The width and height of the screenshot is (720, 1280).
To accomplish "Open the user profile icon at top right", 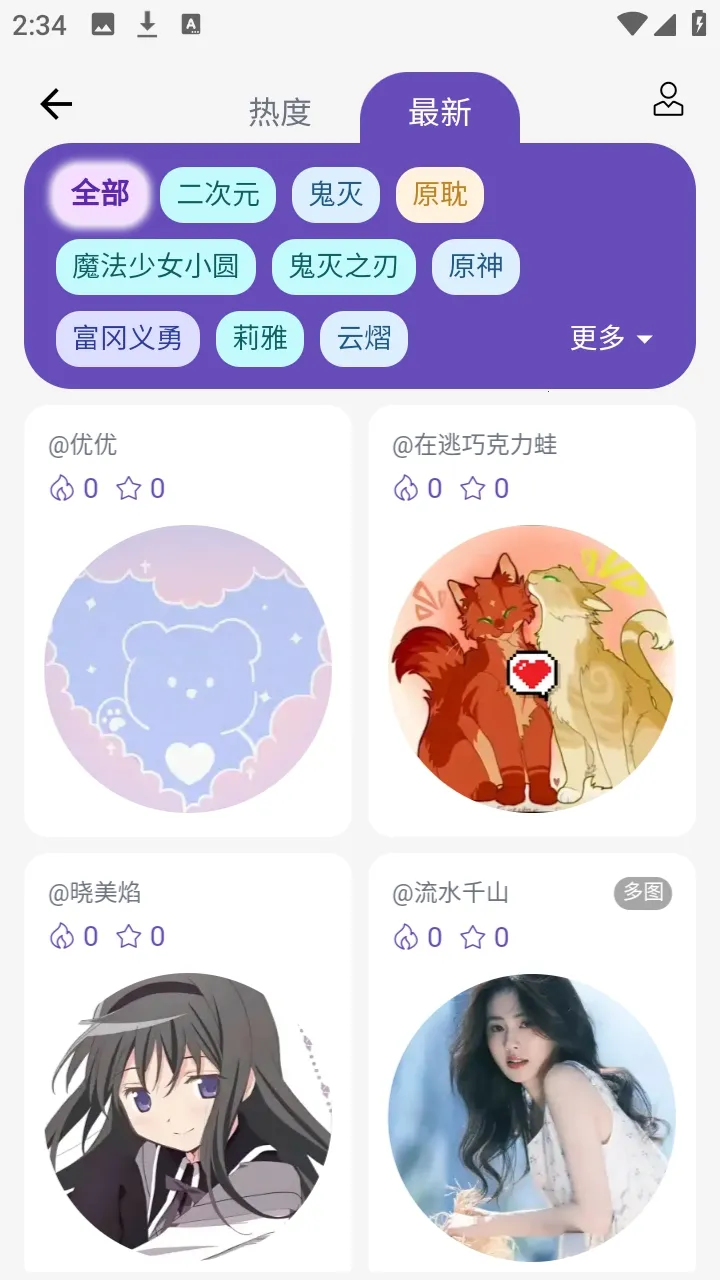I will (x=667, y=100).
